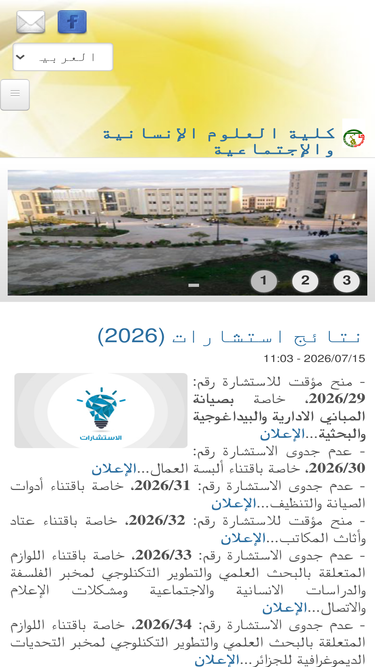Open the hamburger menu button

pyautogui.click(x=15, y=95)
